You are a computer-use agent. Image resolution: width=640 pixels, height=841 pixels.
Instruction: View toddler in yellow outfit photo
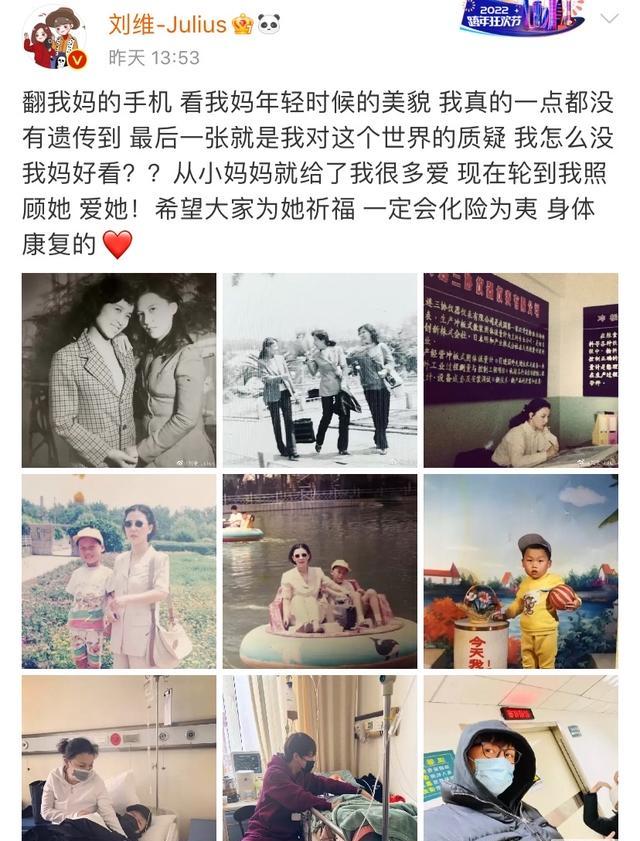click(x=521, y=571)
